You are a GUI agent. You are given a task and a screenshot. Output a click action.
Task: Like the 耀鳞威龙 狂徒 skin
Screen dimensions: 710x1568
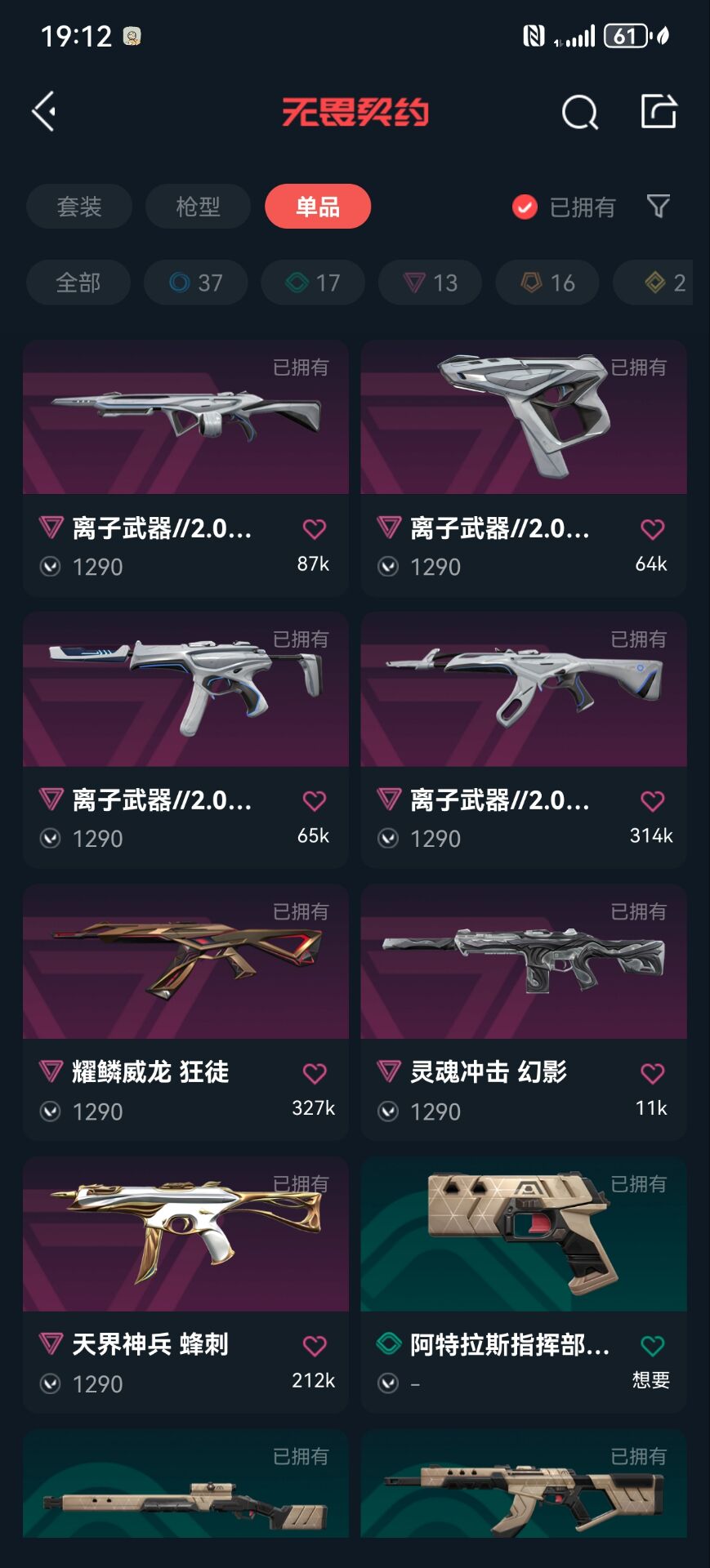coord(315,1073)
